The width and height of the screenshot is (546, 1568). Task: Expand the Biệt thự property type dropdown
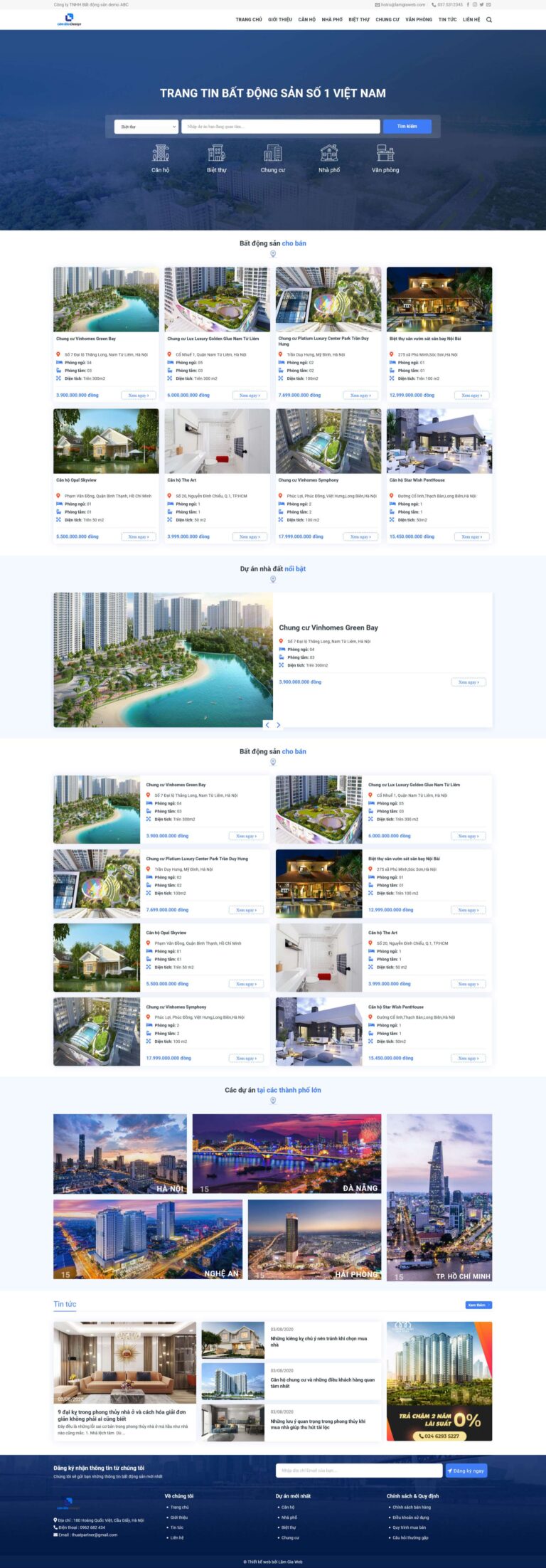(146, 127)
